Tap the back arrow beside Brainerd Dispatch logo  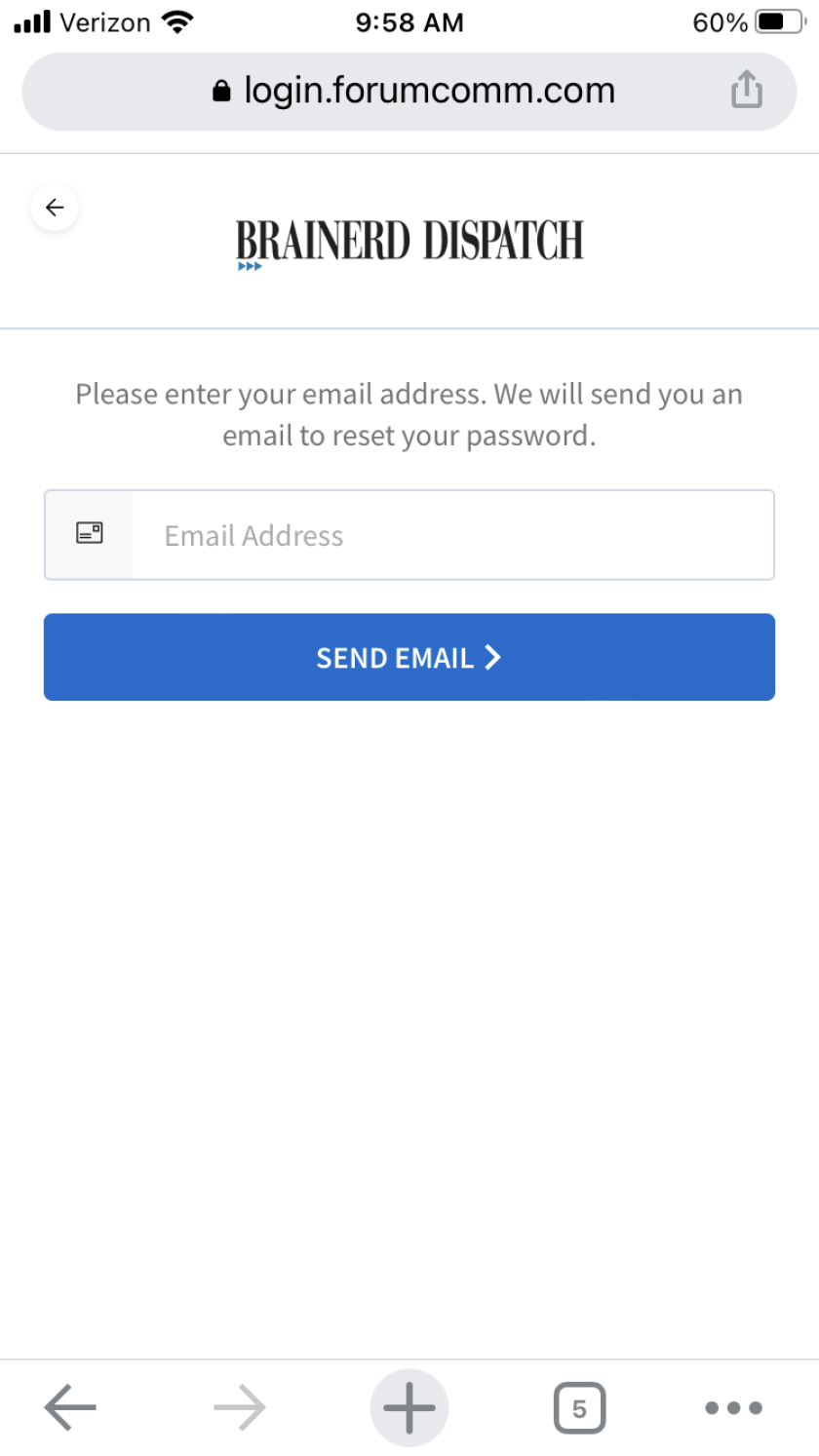tap(55, 208)
